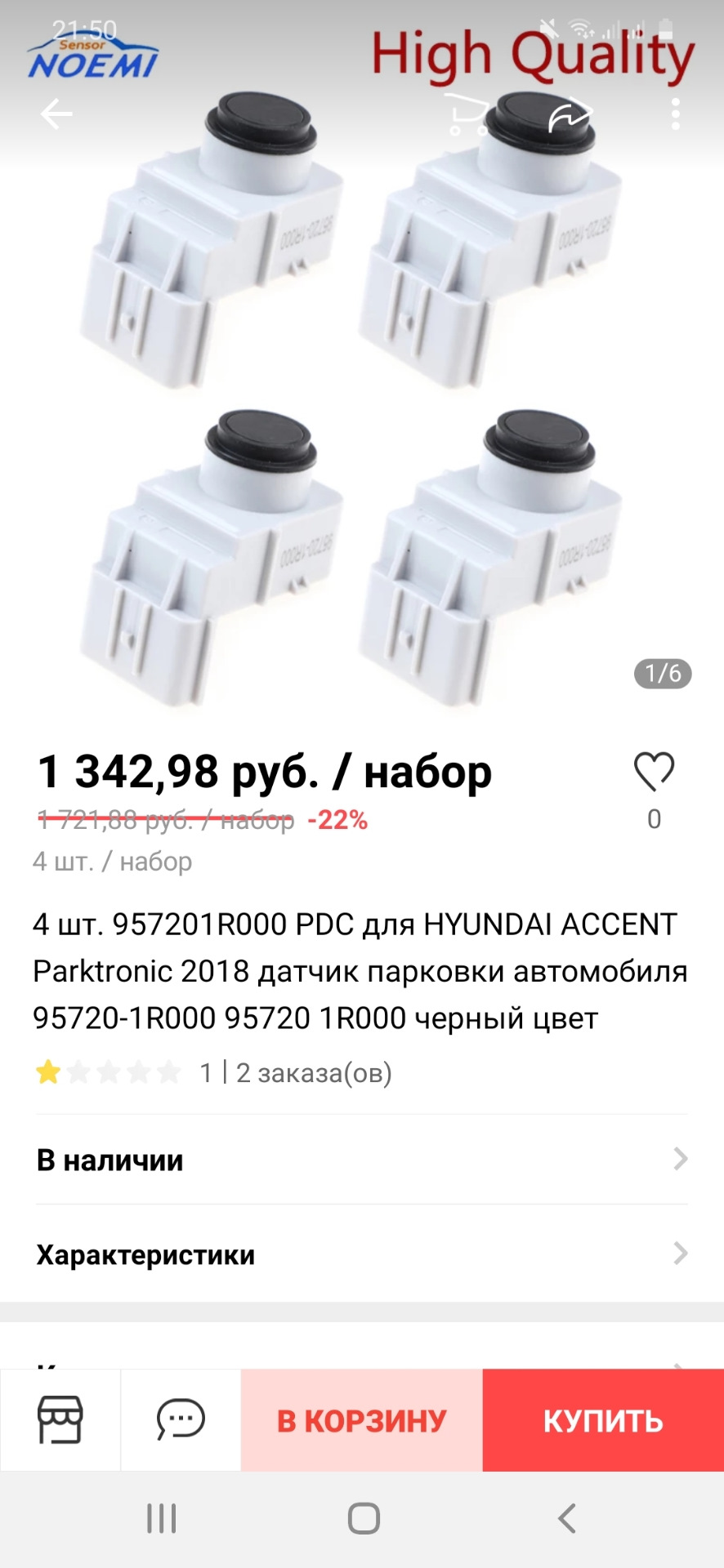Share this product
This screenshot has height=1568, width=724.
click(x=570, y=115)
